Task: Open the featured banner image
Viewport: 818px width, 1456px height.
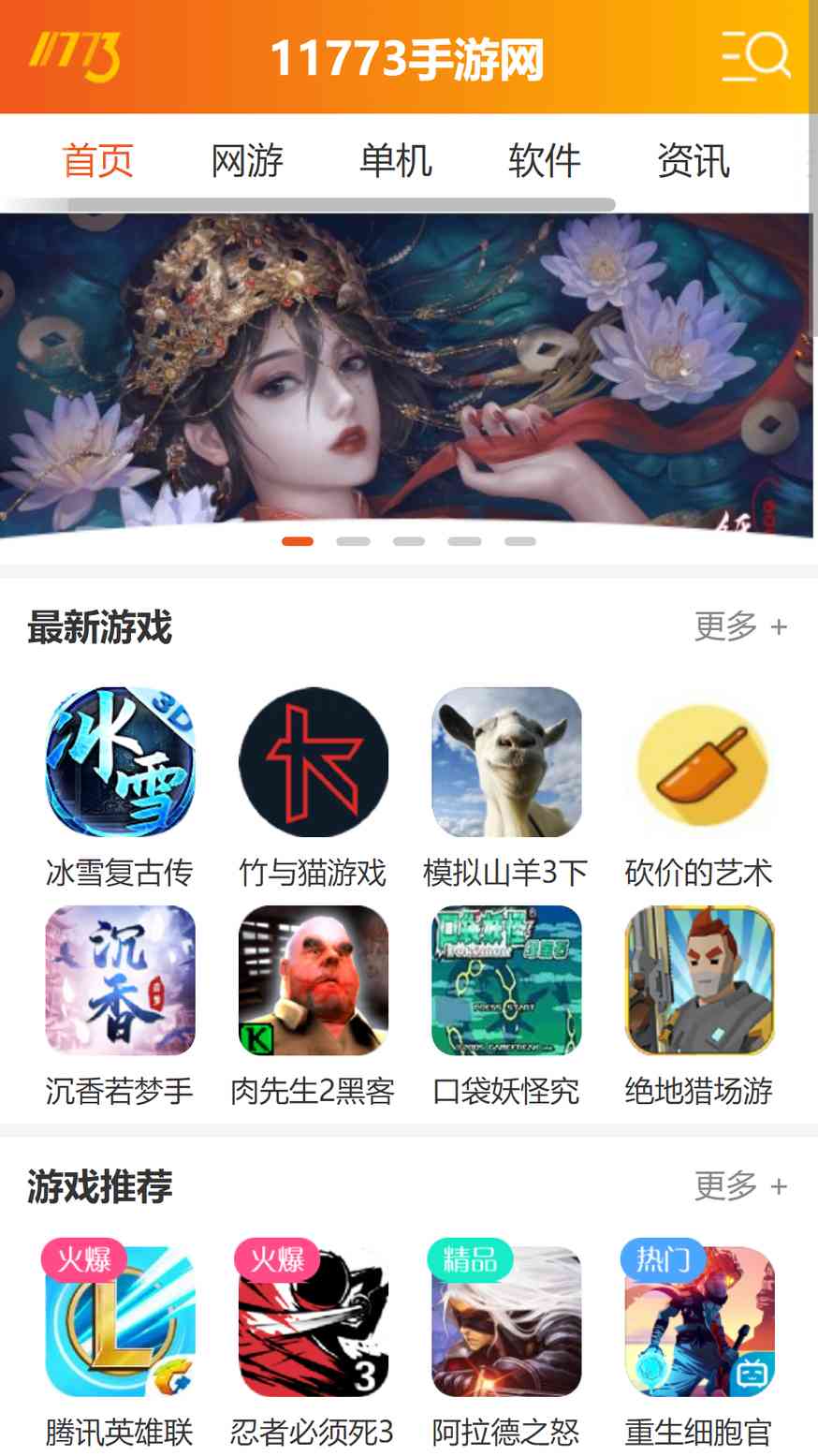Action: click(408, 375)
